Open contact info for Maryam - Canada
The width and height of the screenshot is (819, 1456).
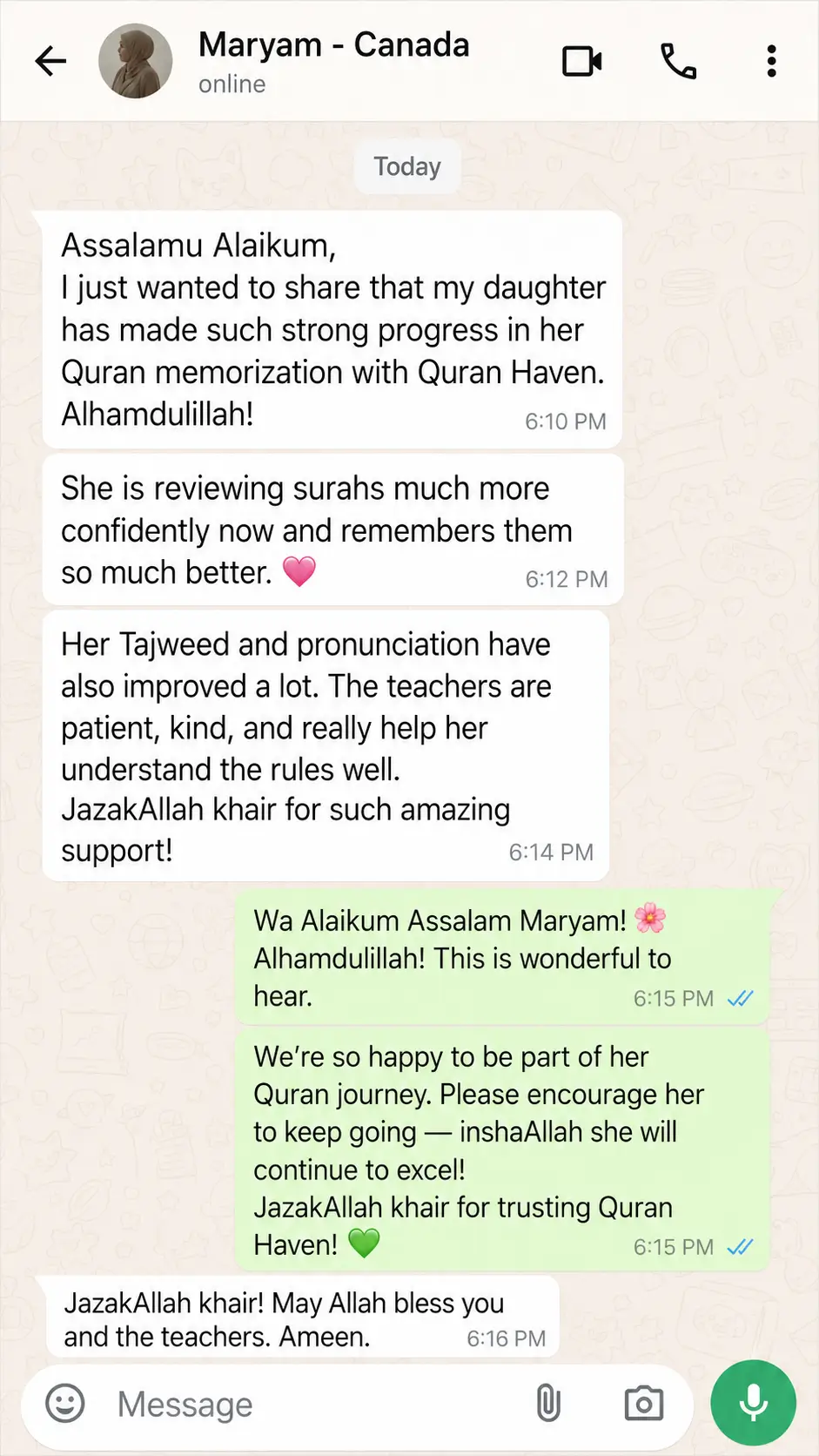(334, 61)
